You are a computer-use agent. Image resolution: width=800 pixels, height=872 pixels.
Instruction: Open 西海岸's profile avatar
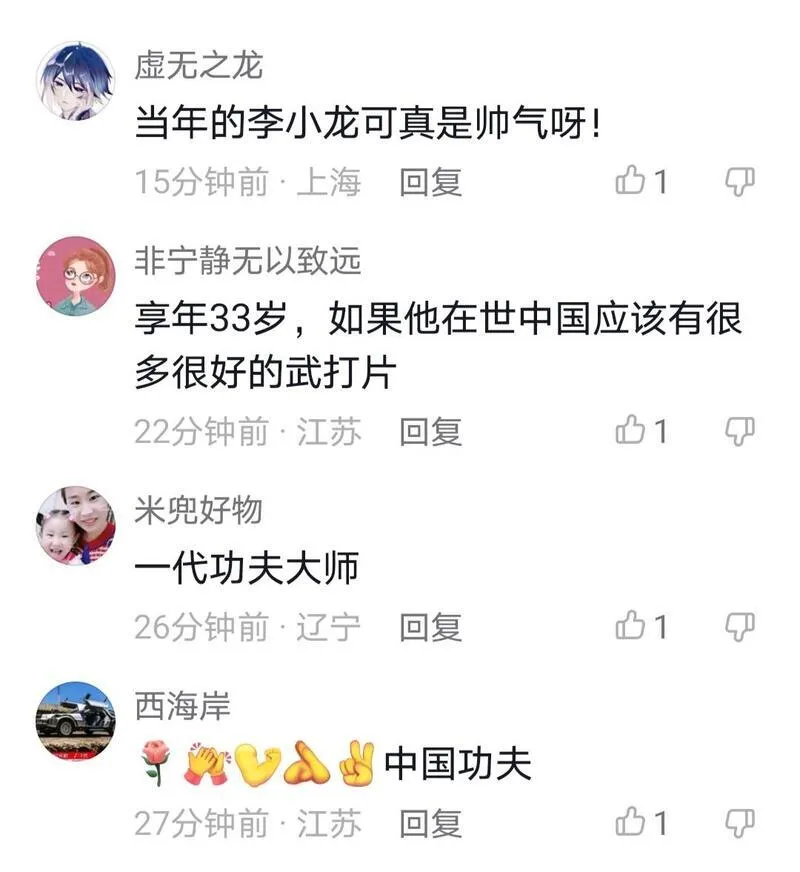coord(76,722)
